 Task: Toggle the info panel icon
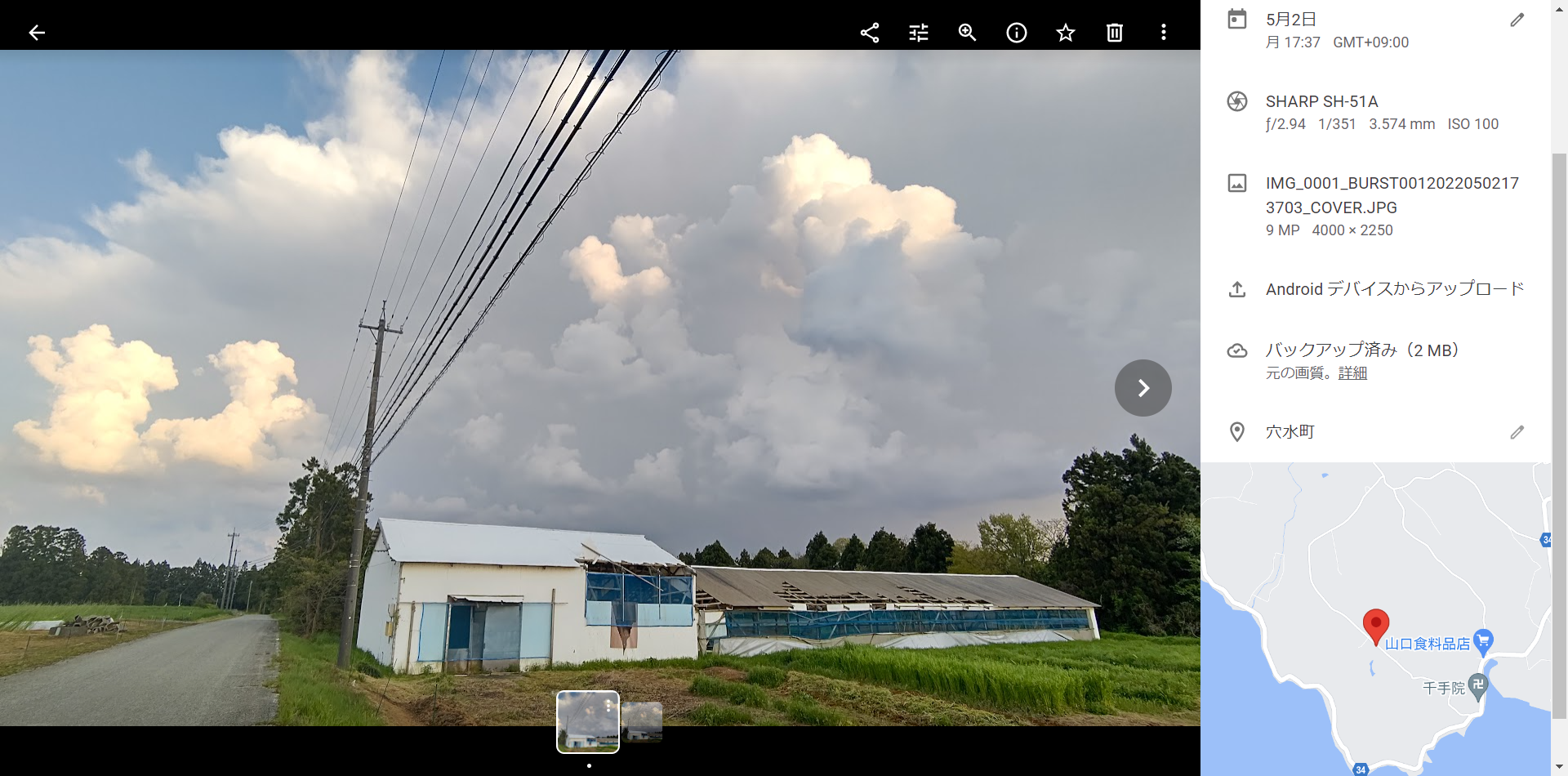tap(1017, 33)
